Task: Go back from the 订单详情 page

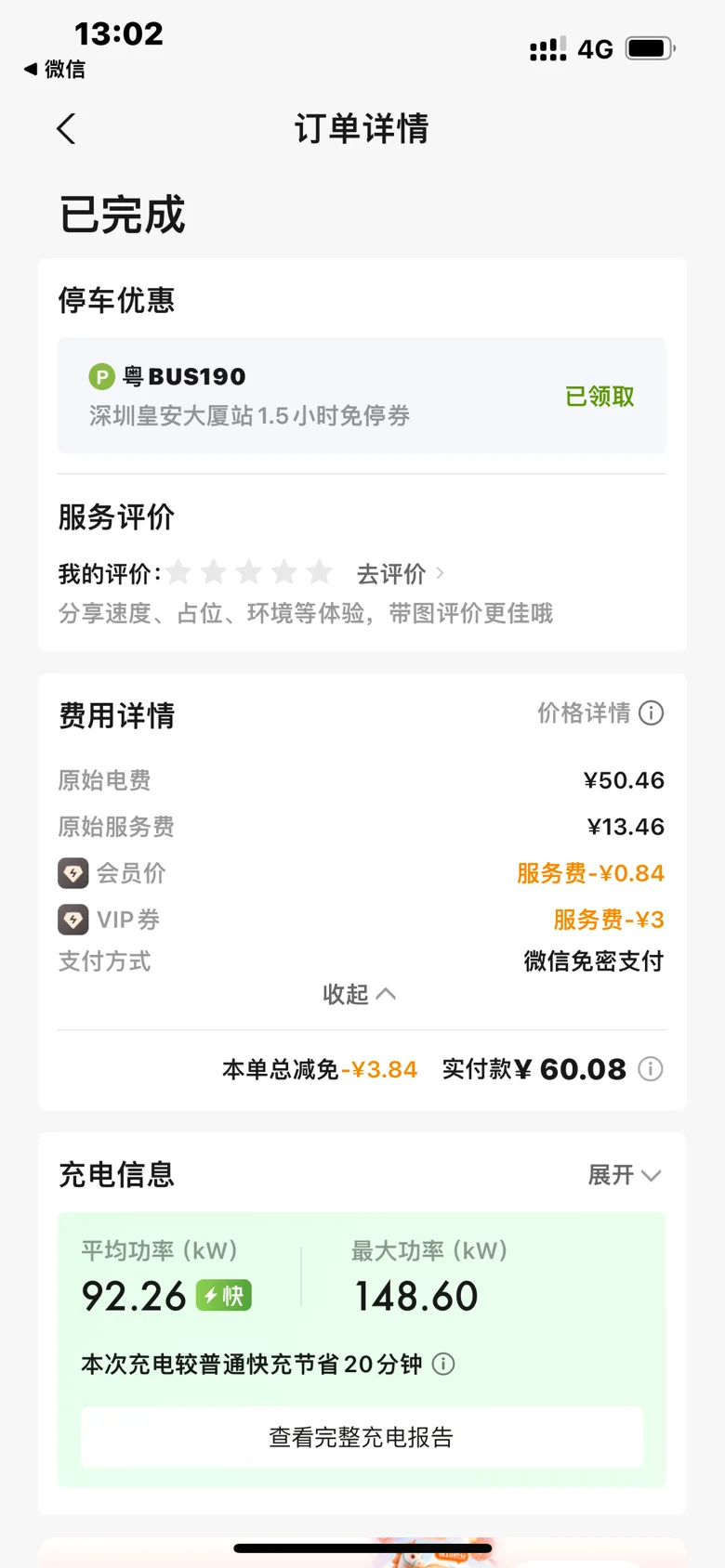Action: click(x=66, y=129)
